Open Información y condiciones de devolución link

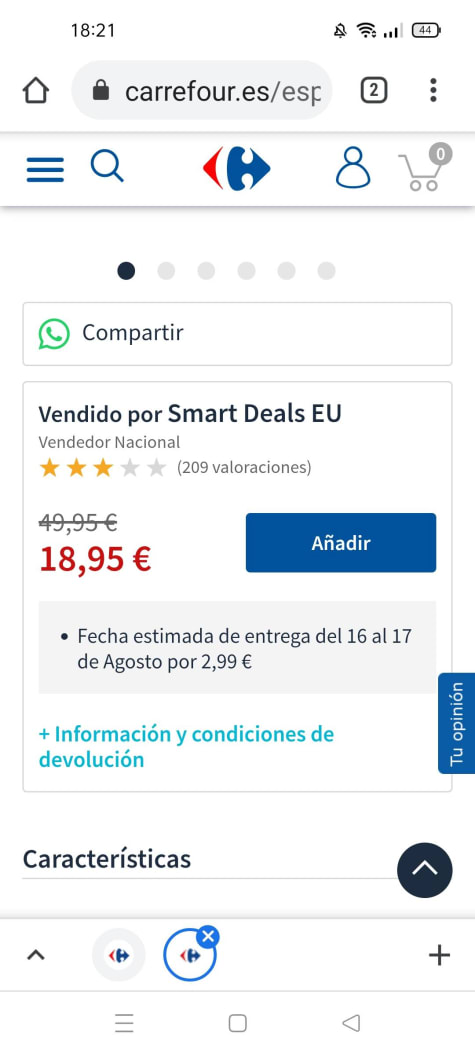[x=187, y=746]
